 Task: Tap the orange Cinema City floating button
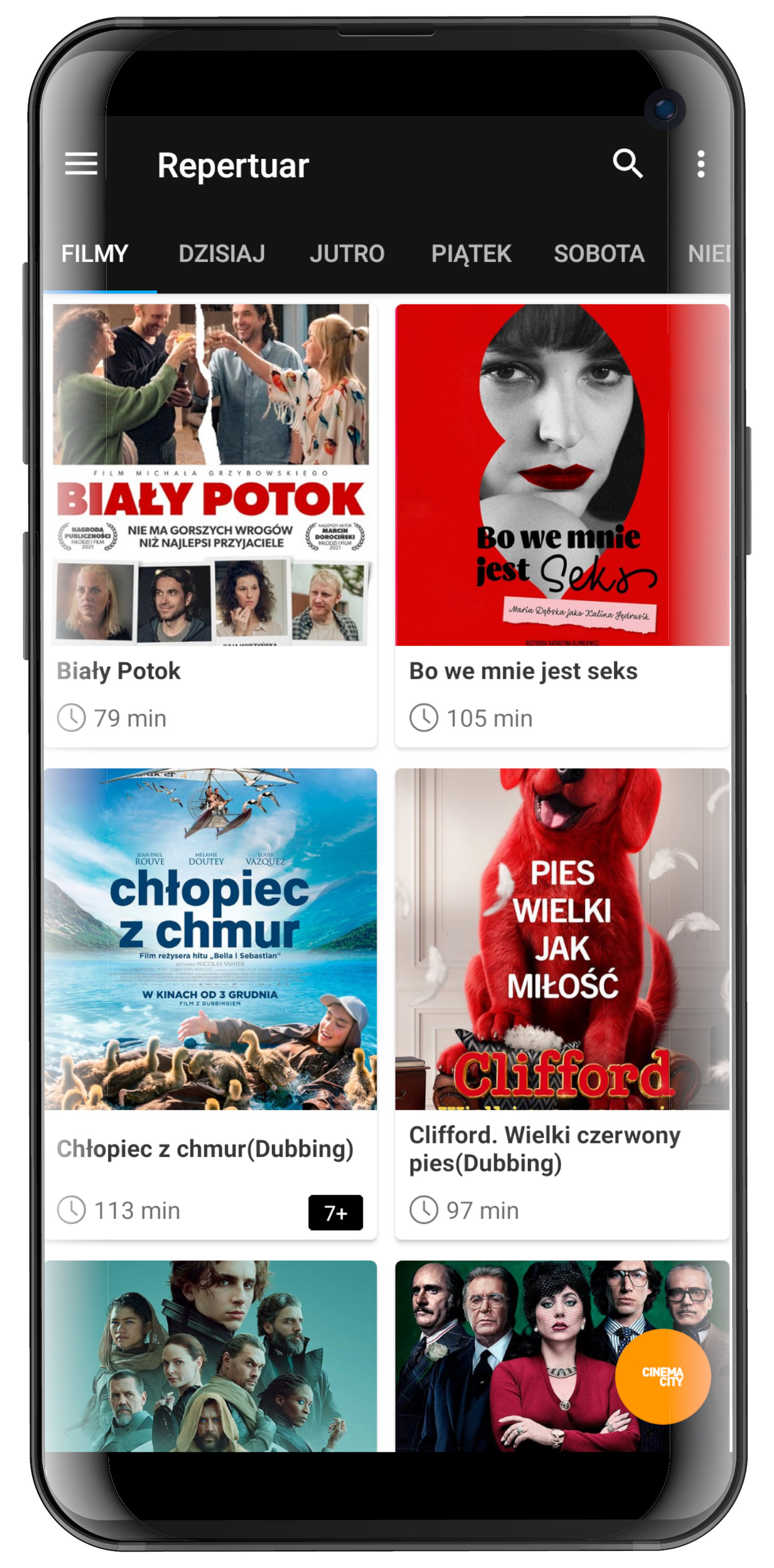click(x=663, y=1376)
